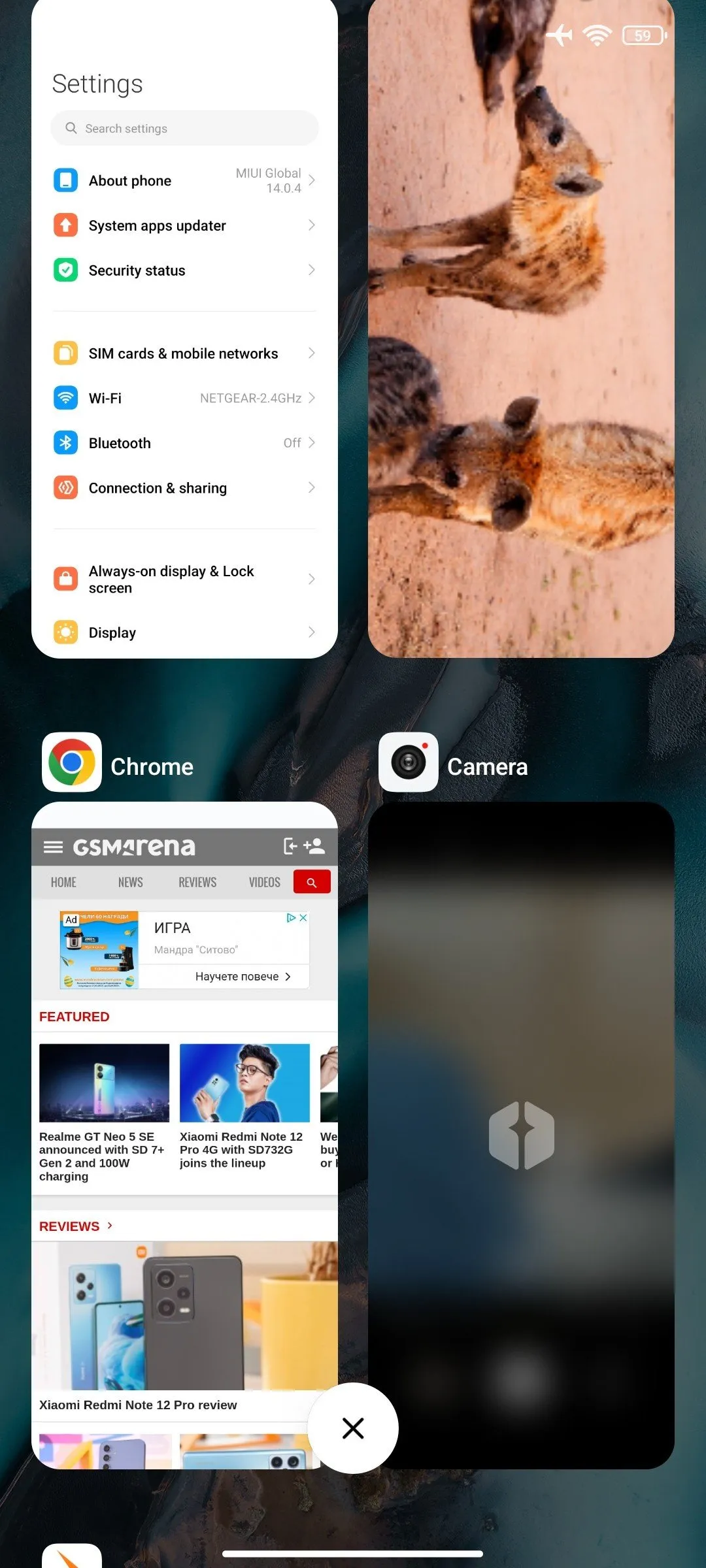Viewport: 706px width, 1568px height.
Task: Clear all recent apps with X button
Action: (x=353, y=1428)
